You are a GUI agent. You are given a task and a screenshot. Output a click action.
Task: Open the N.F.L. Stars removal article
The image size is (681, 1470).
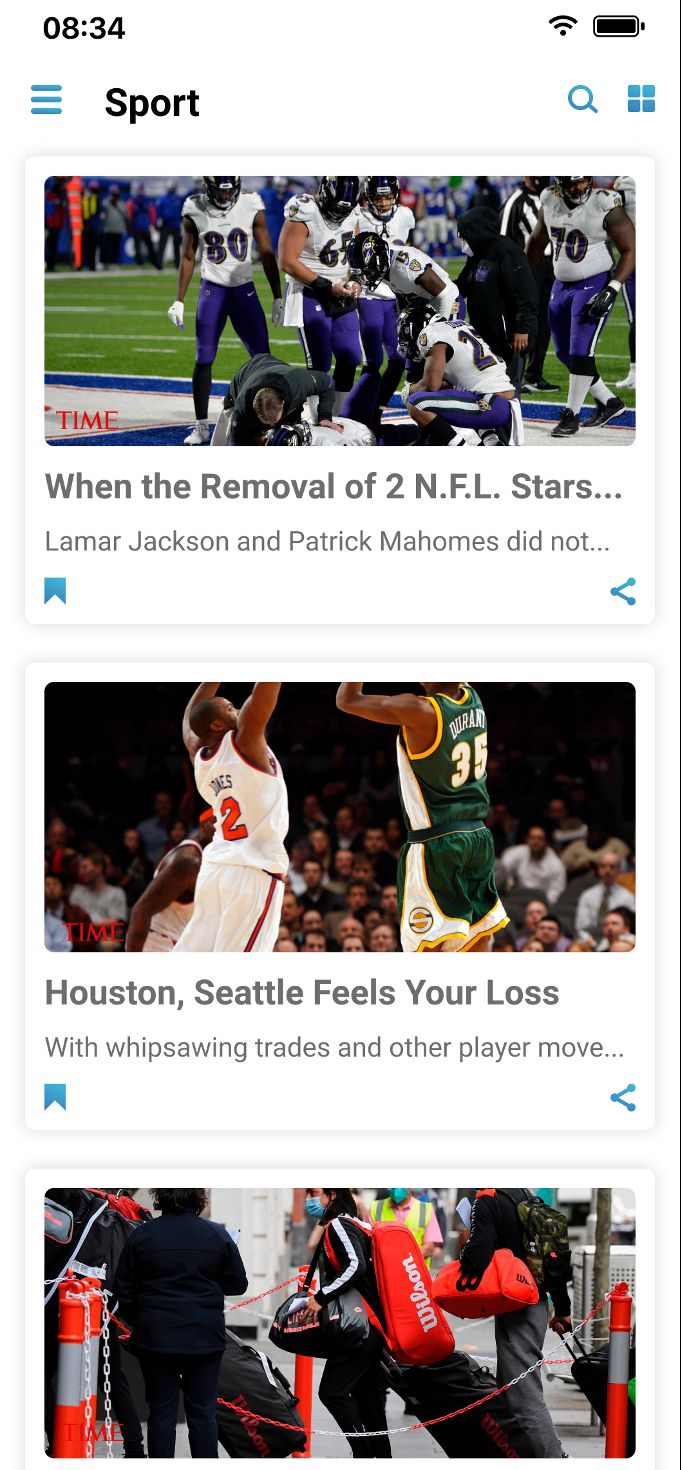(x=334, y=487)
